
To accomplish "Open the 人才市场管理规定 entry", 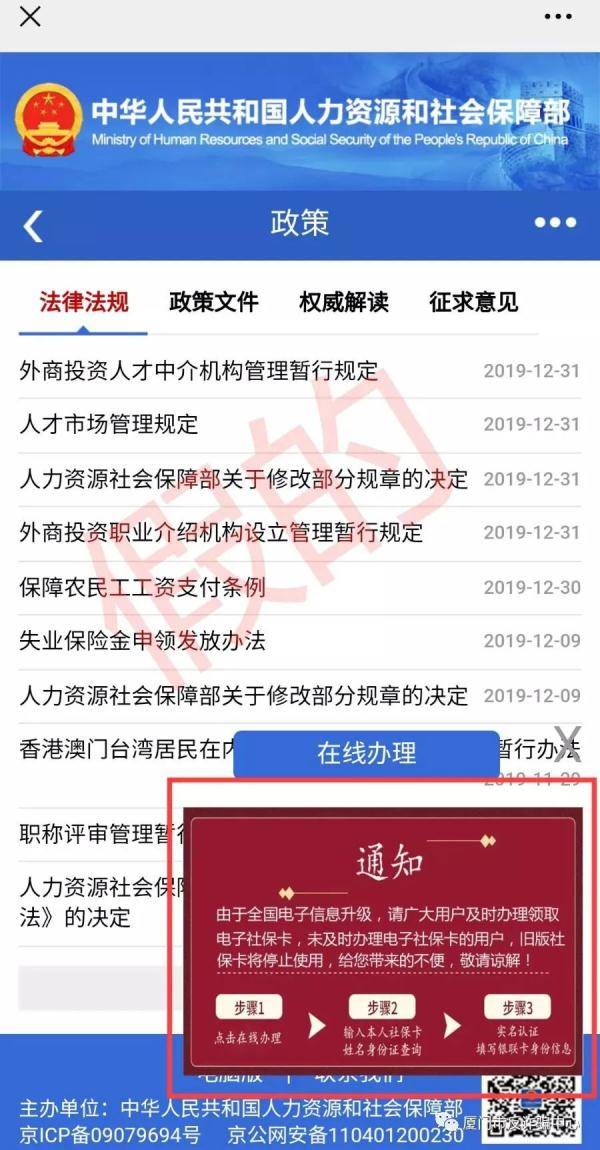I will [x=109, y=424].
